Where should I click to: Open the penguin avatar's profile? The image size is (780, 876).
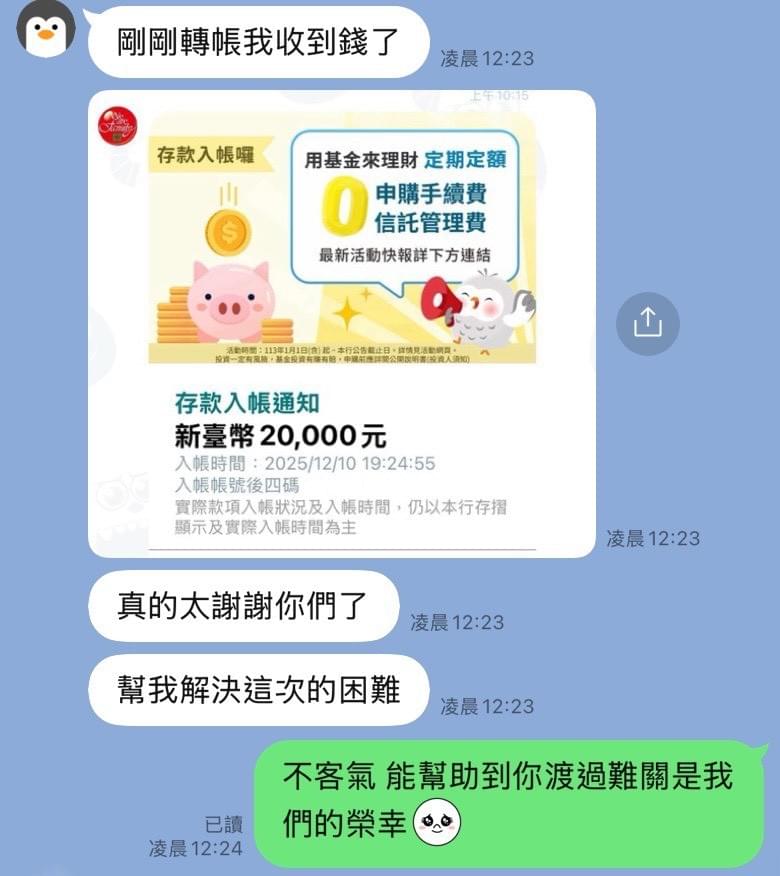click(x=46, y=29)
